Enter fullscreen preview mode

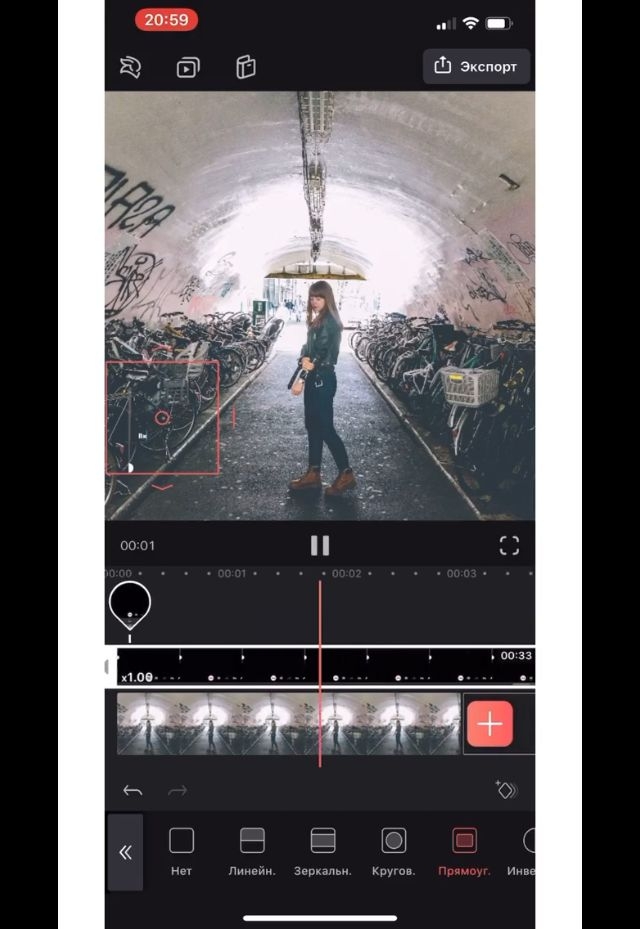coord(509,545)
